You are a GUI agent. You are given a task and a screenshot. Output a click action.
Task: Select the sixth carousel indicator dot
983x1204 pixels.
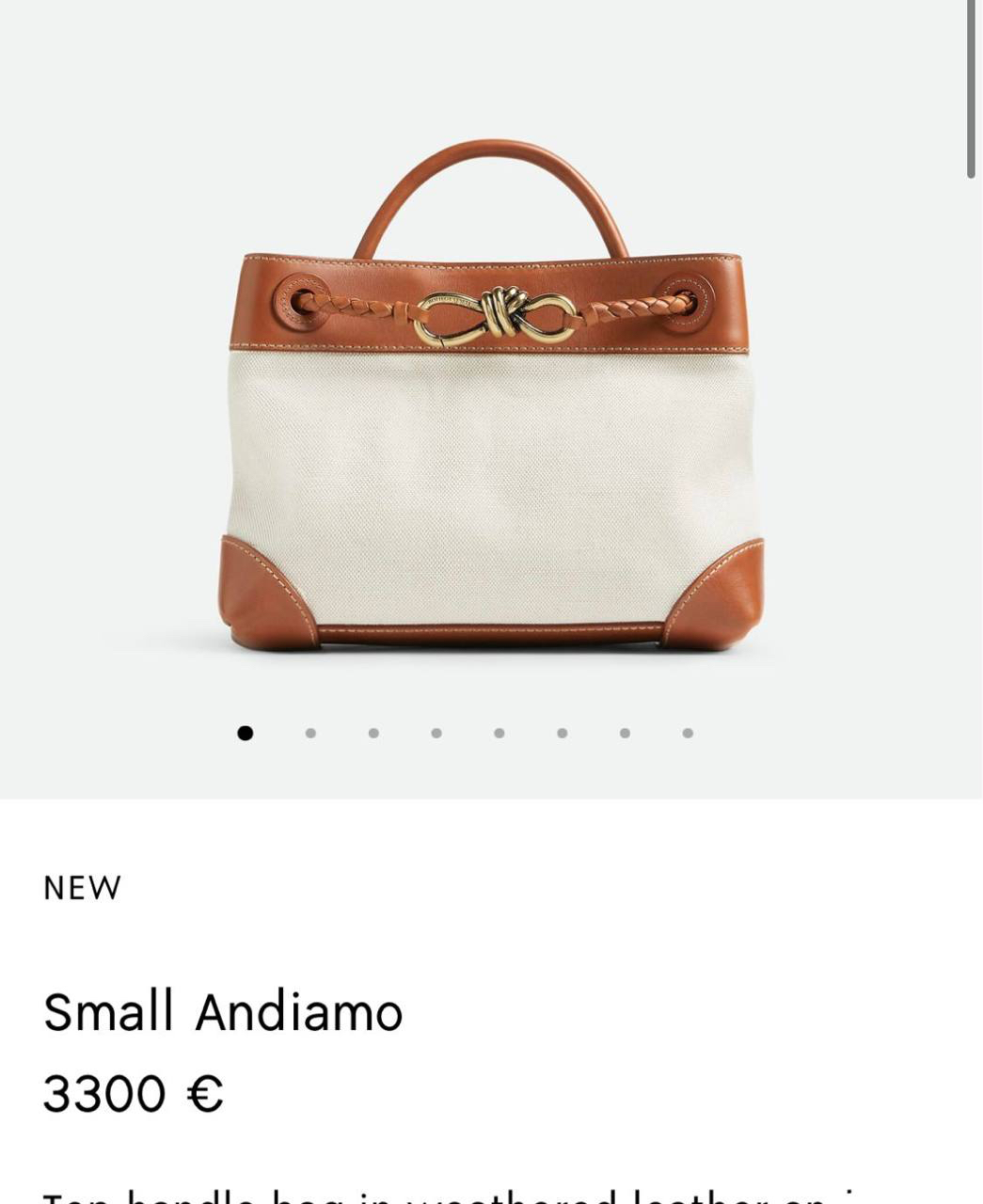tap(561, 733)
